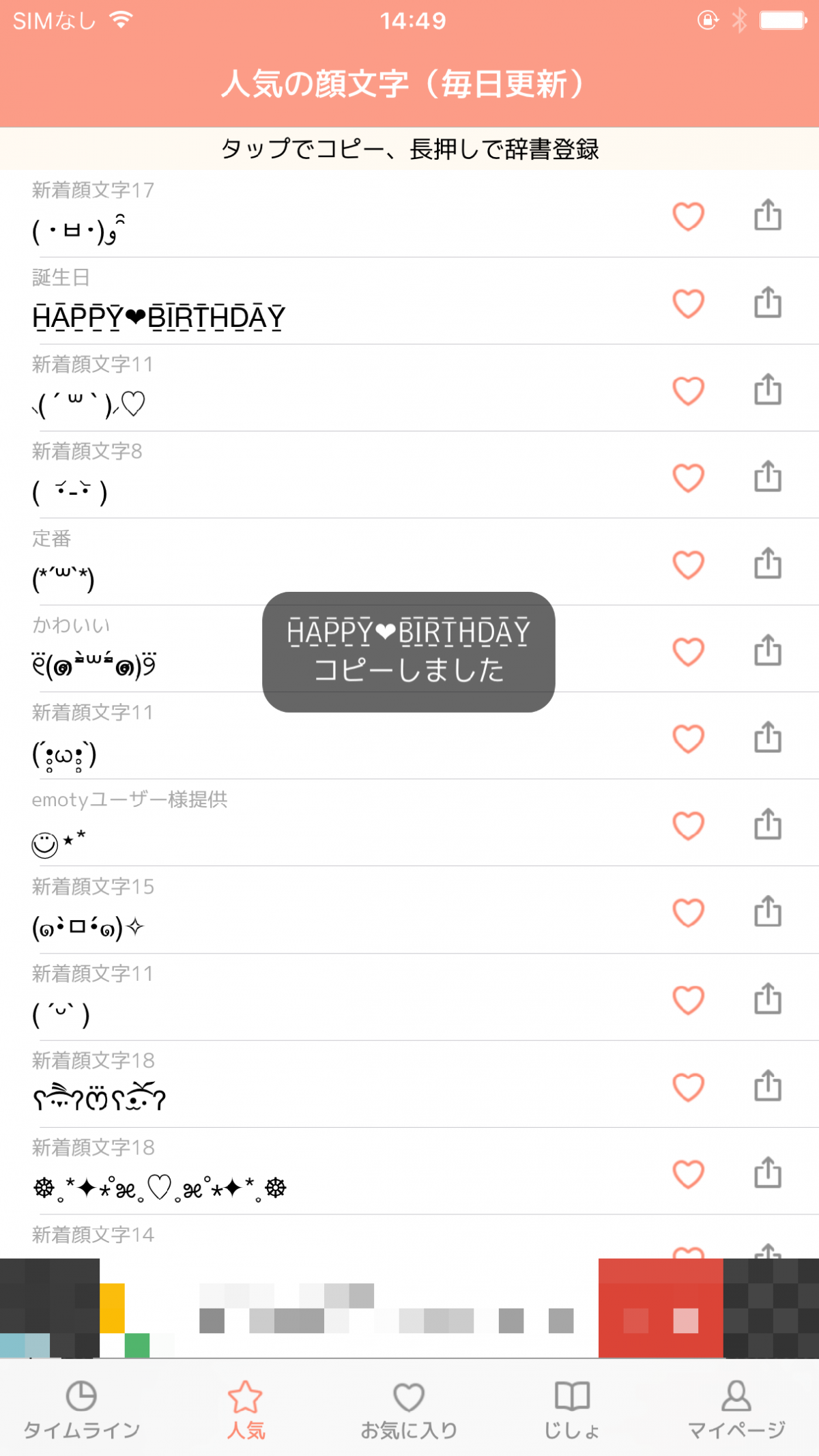Share the 新着顔文字15 emoticon

click(x=768, y=911)
